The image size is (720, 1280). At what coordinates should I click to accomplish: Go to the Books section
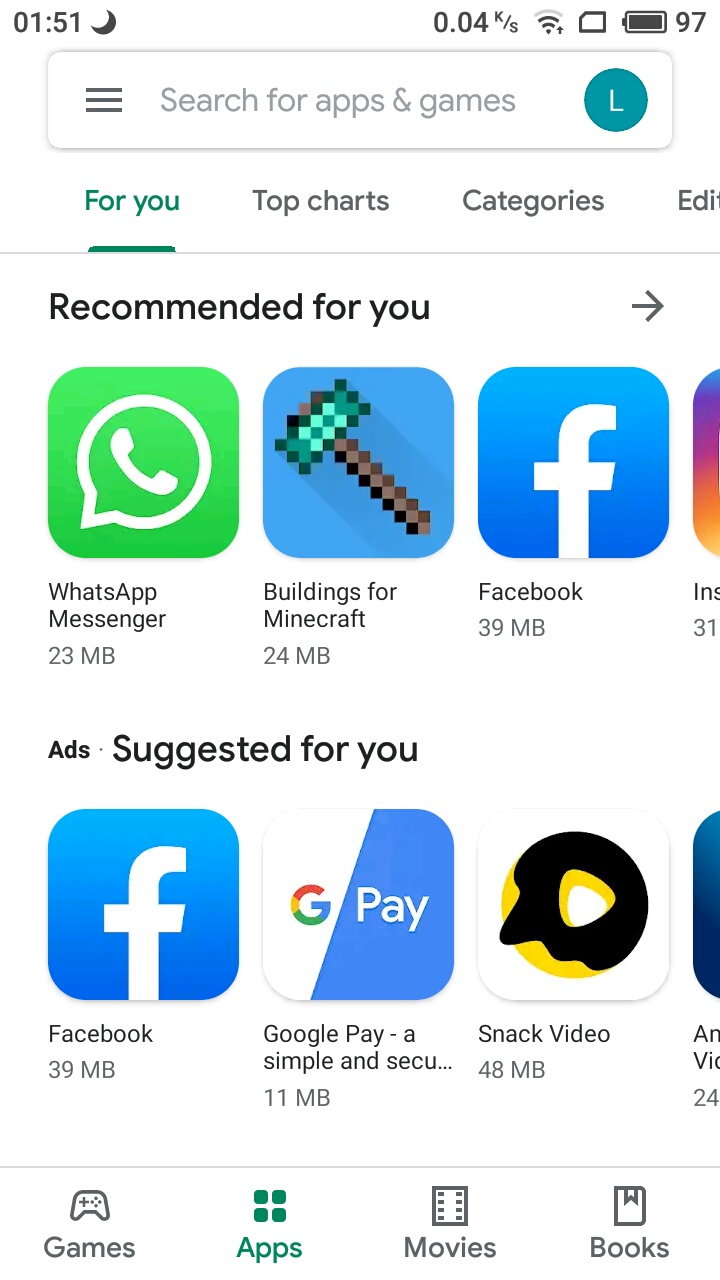(629, 1224)
